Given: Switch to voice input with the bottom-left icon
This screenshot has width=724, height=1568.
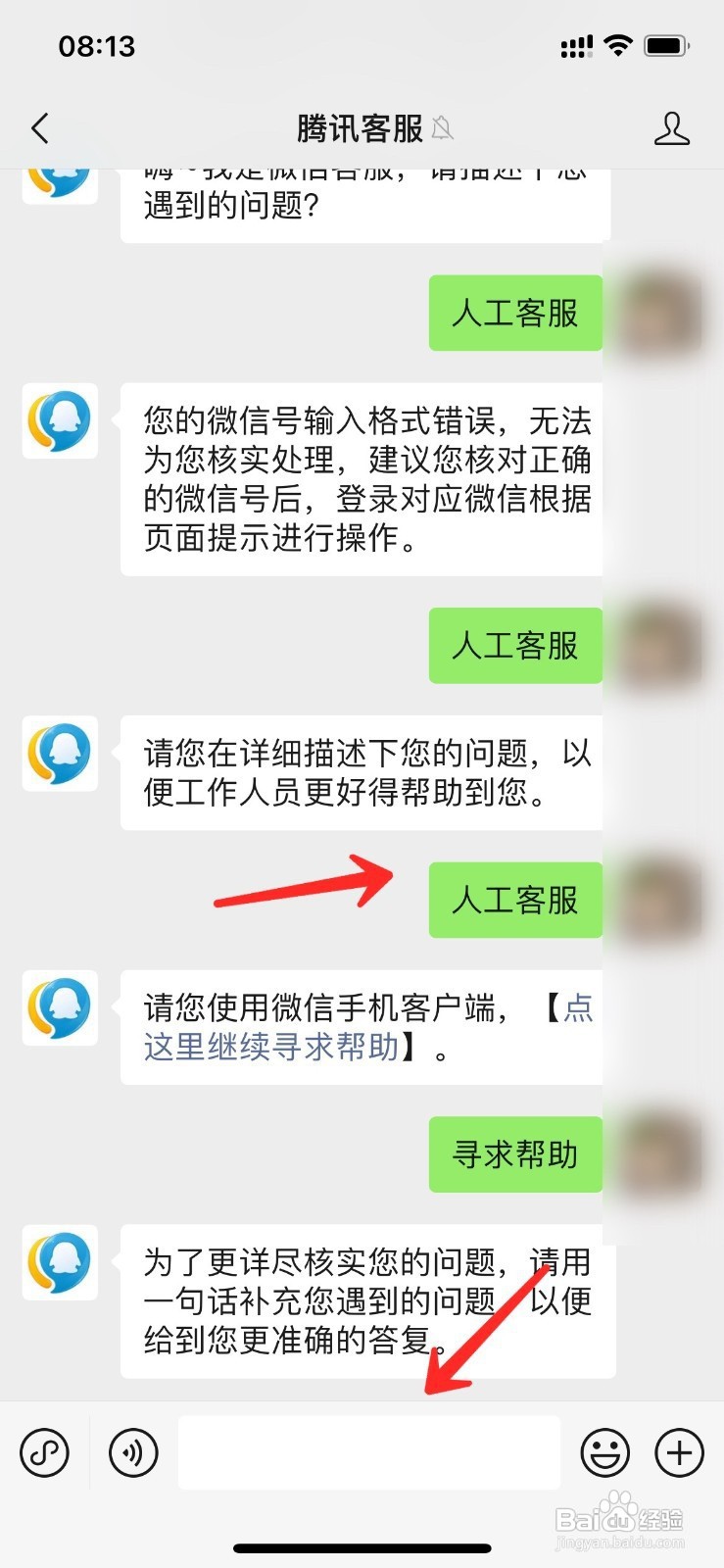Looking at the screenshot, I should pos(45,1452).
